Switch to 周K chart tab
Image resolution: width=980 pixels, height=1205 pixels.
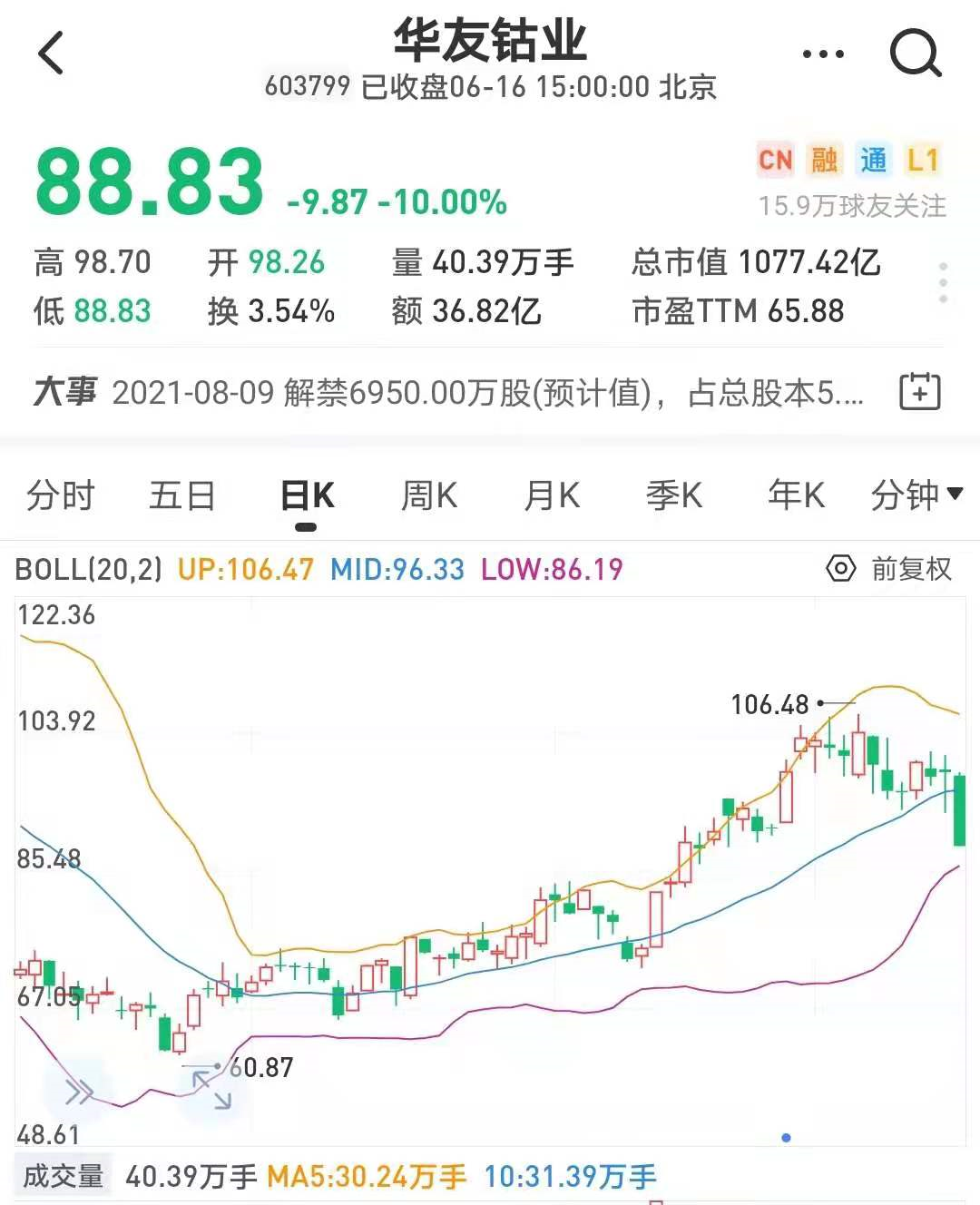click(x=429, y=495)
